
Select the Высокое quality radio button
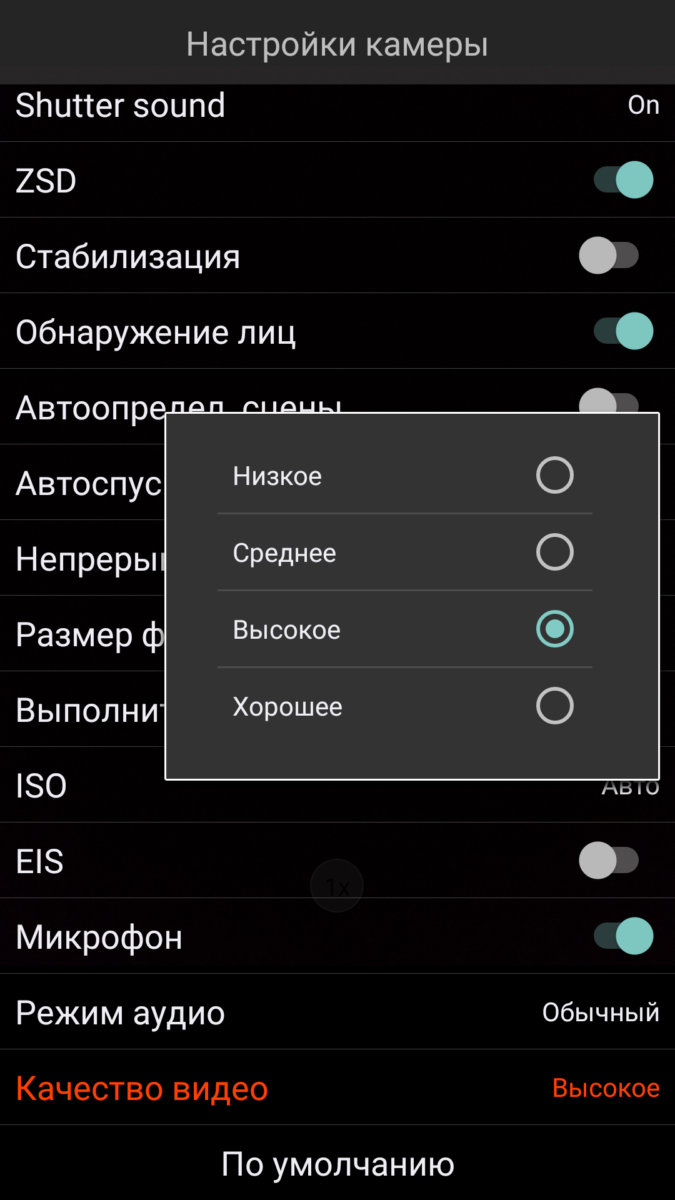(554, 629)
